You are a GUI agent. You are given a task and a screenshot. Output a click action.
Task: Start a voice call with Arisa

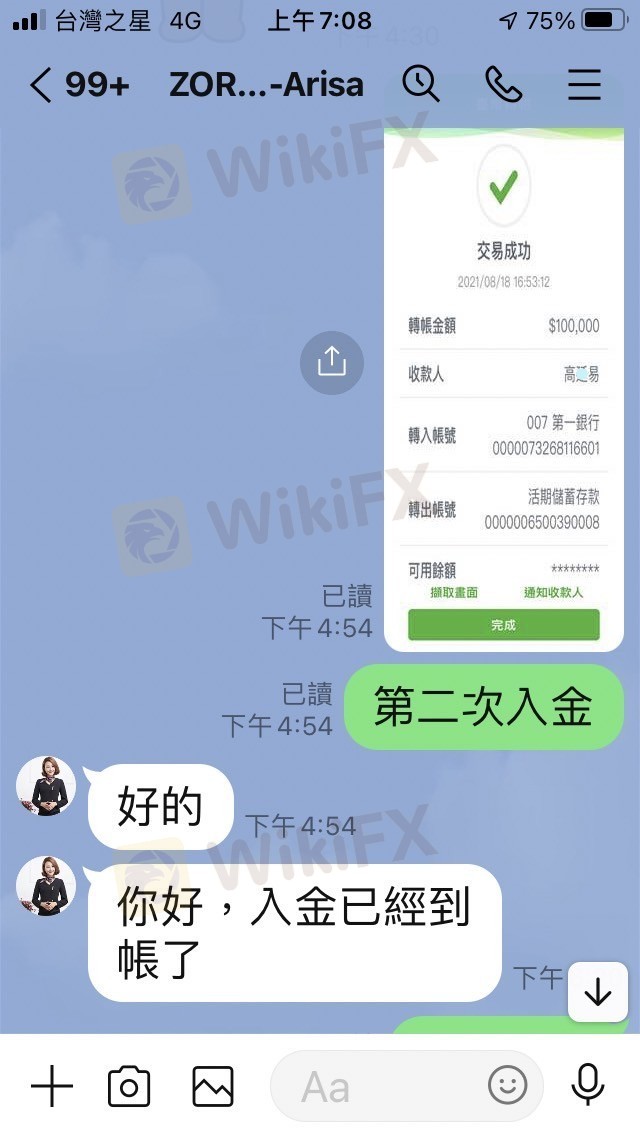coord(504,85)
